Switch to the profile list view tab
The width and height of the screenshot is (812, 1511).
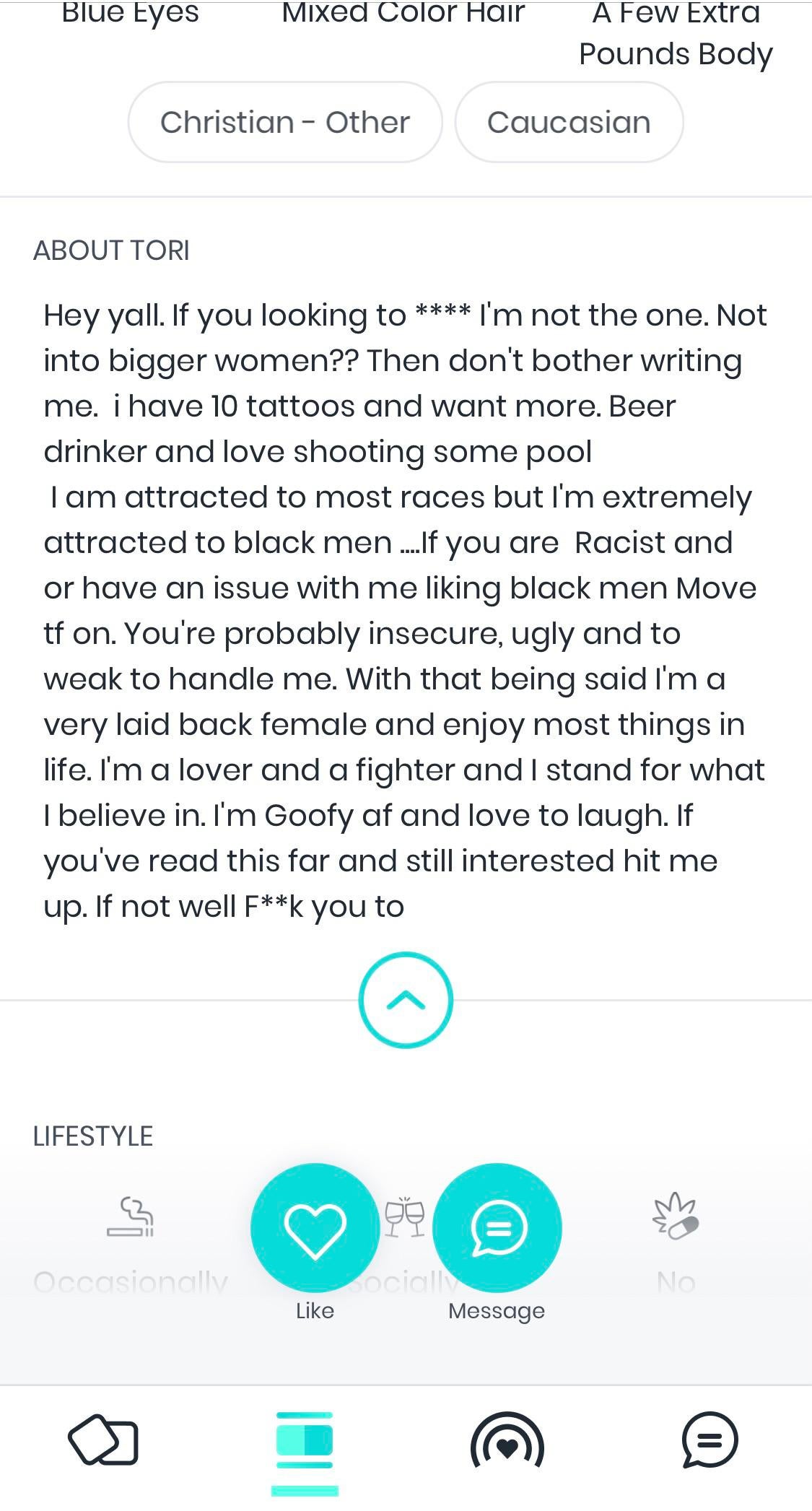[x=305, y=1442]
